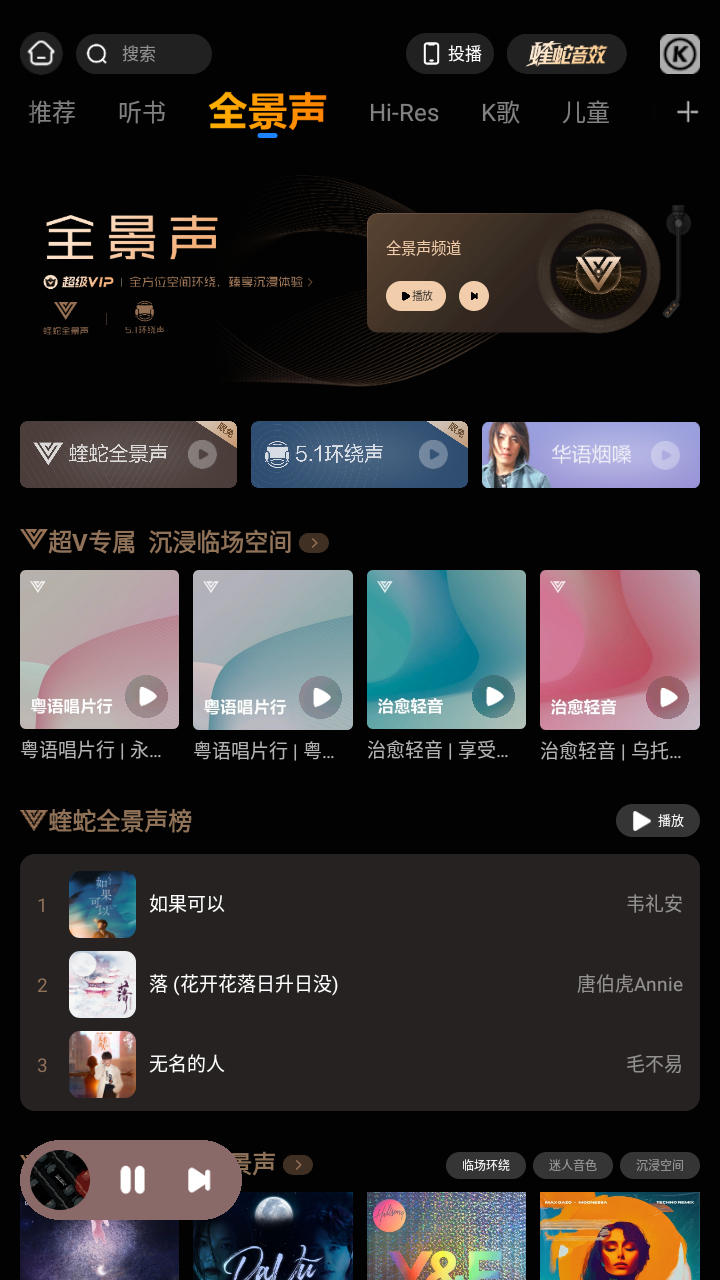Add more channels with the plus icon
Image resolution: width=720 pixels, height=1280 pixels.
click(687, 112)
